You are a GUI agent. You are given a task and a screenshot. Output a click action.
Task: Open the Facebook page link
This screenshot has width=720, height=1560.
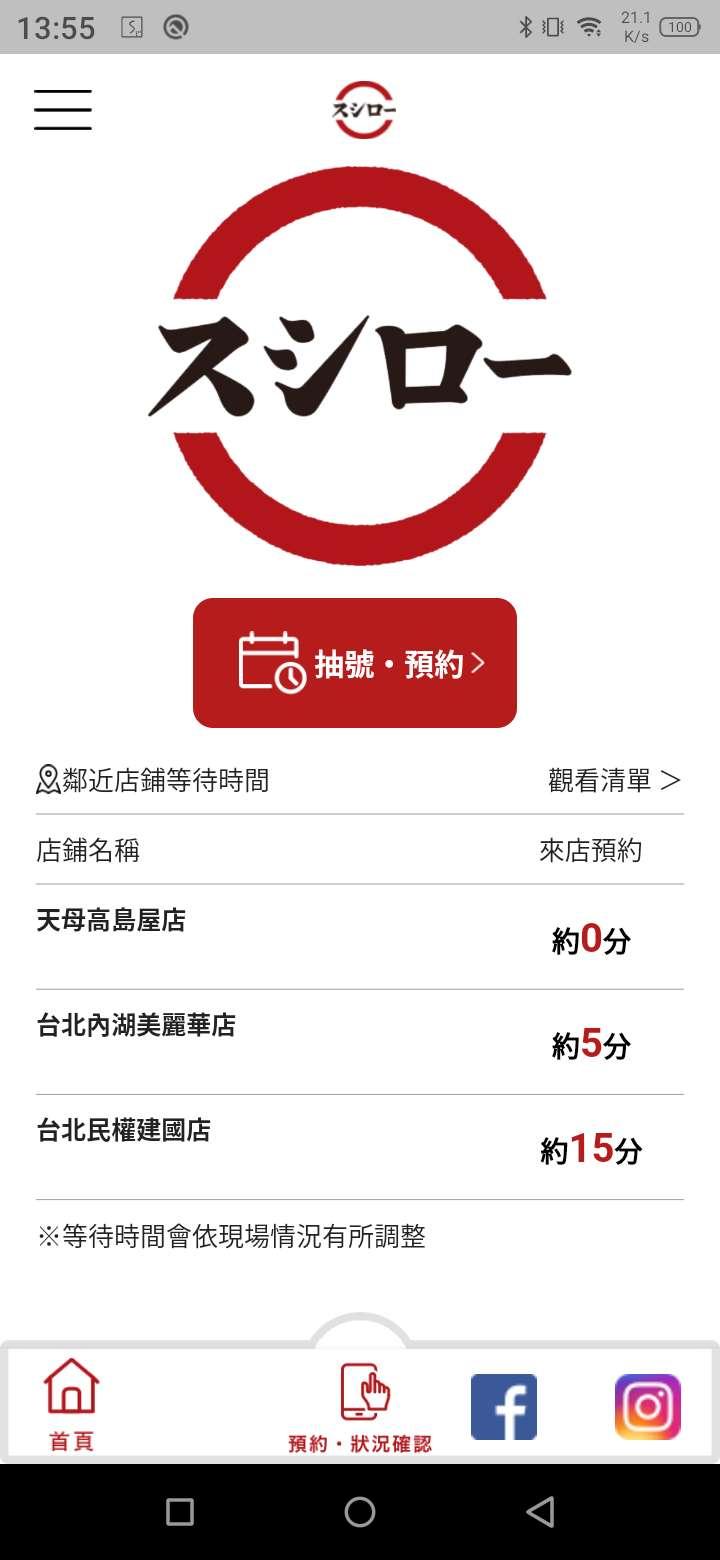[504, 1407]
